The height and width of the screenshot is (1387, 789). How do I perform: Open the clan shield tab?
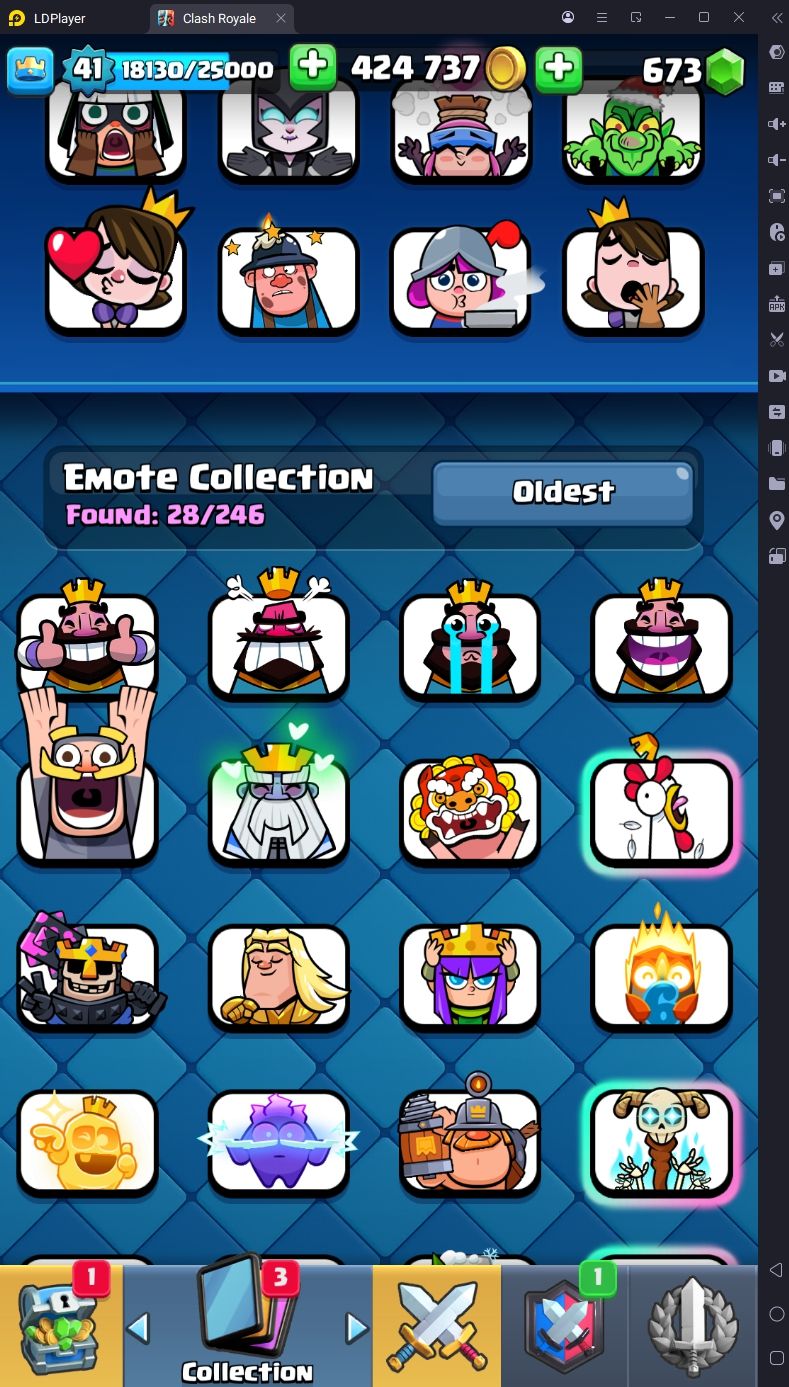tap(565, 1325)
